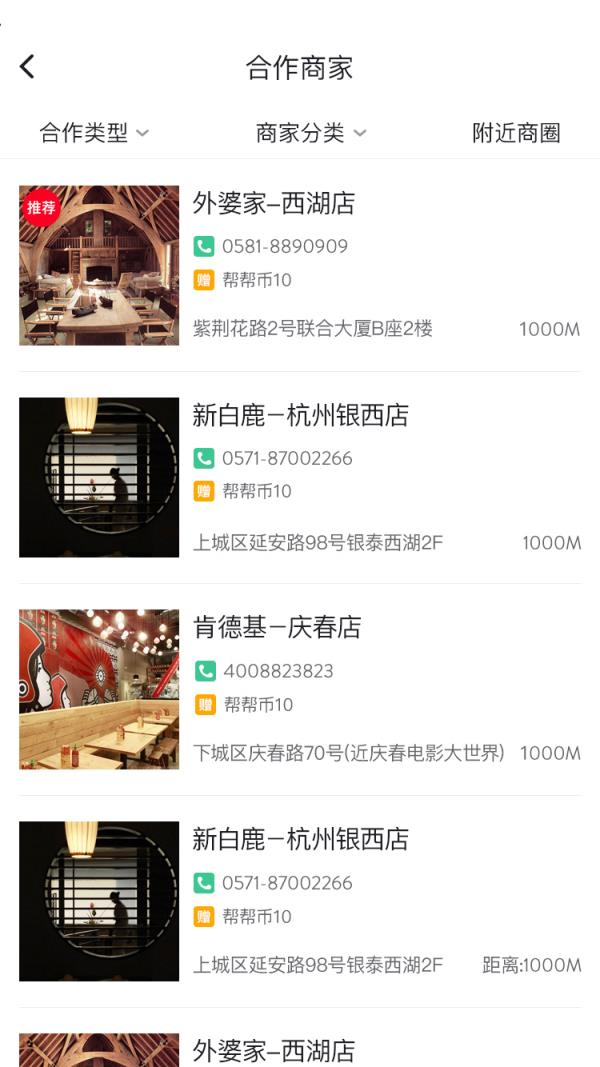Select the 附近商圈 filter
This screenshot has height=1067, width=600.
pos(516,133)
